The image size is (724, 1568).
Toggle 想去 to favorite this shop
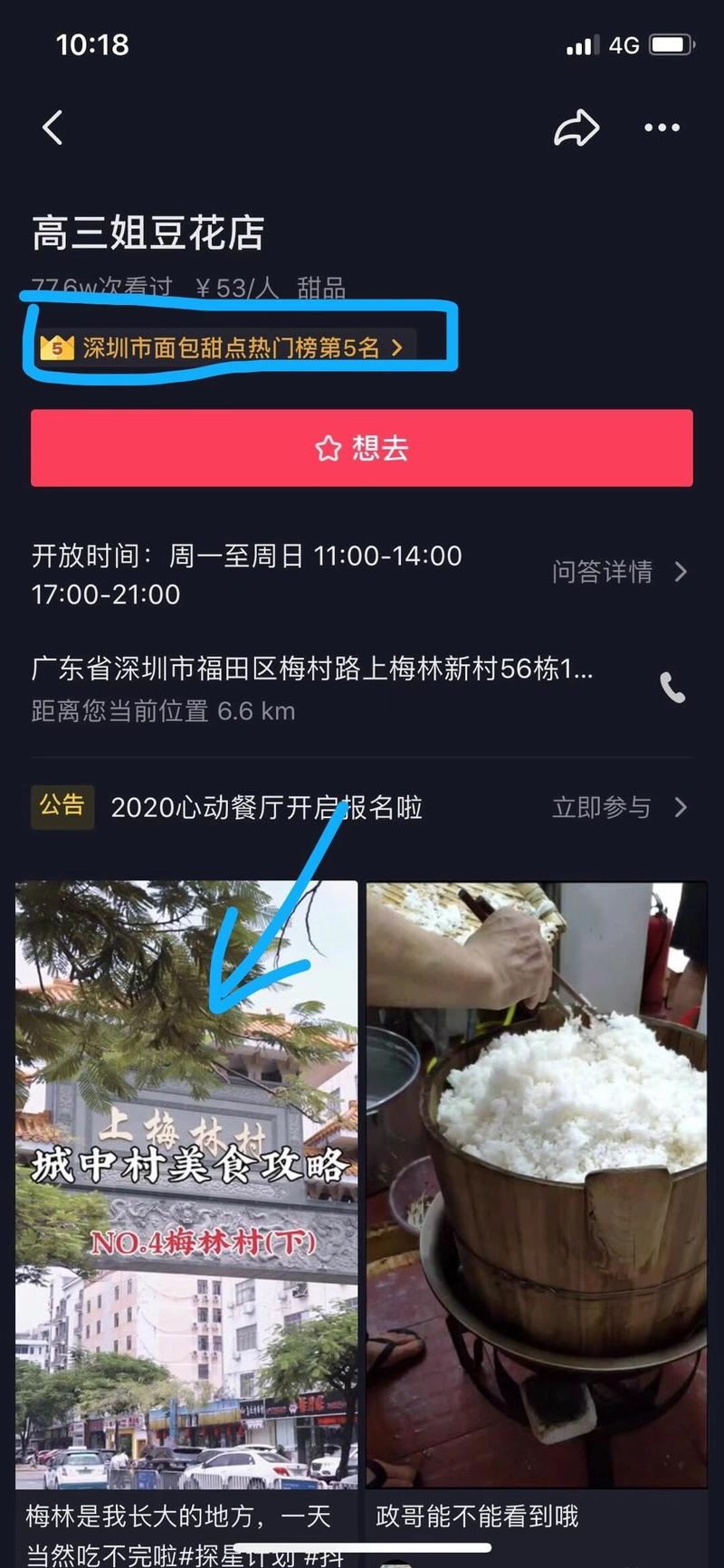coord(362,448)
